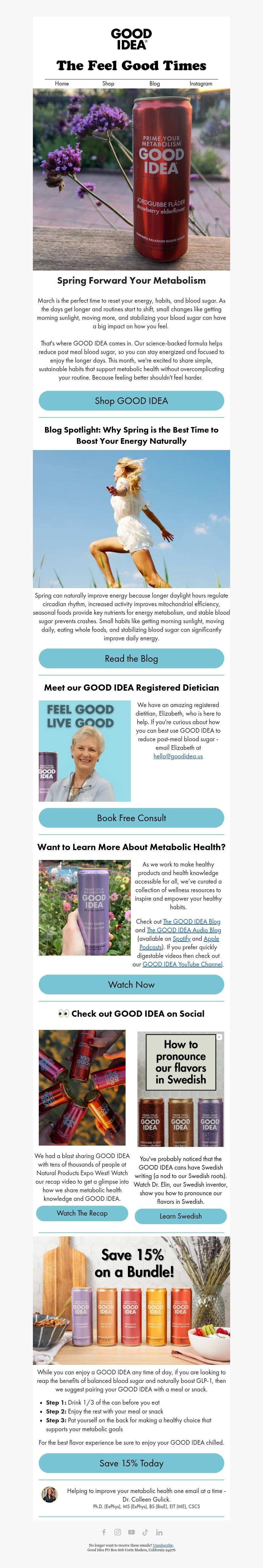Open GOOD IDEA YouTube Channel link
Viewport: 263px width, 1568px height.
(182, 964)
